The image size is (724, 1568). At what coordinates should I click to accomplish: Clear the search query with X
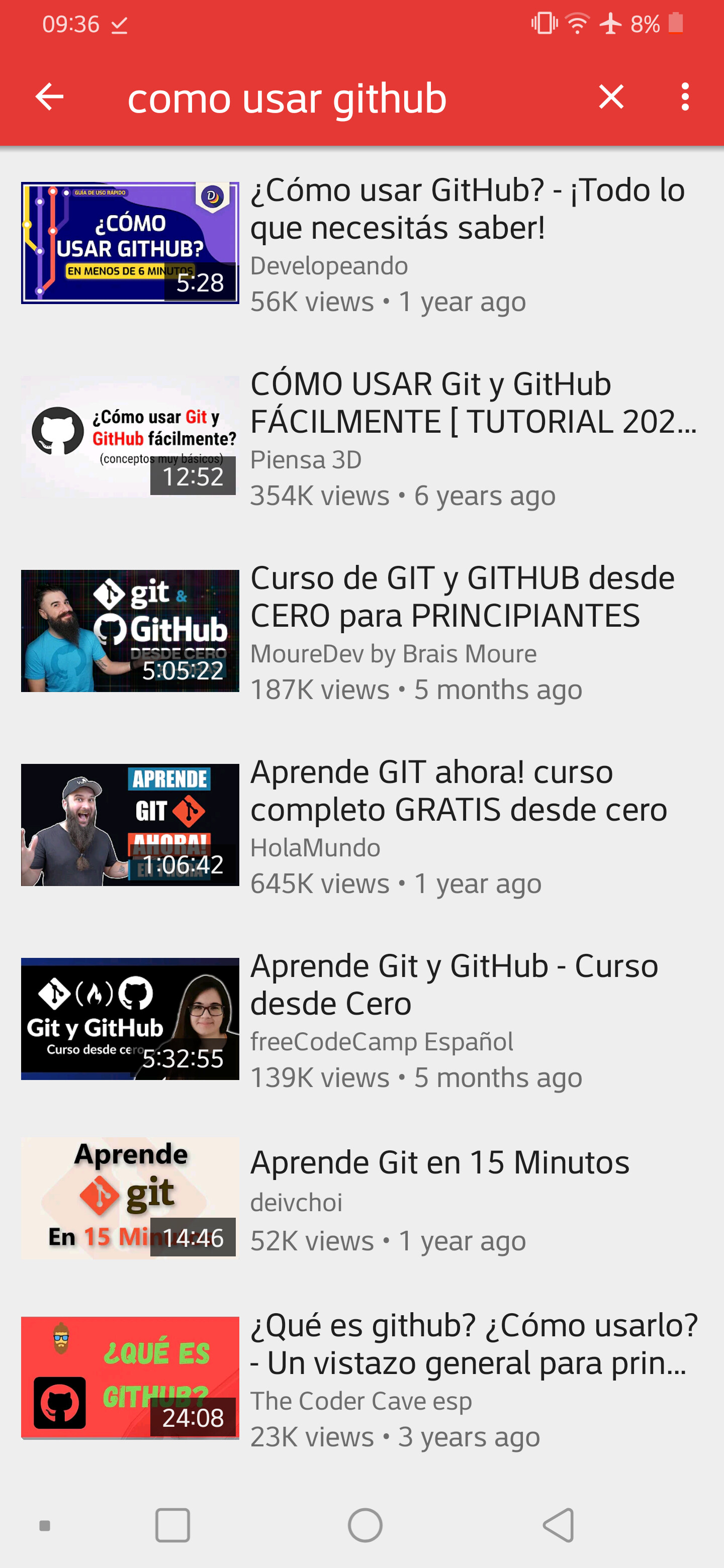coord(611,97)
